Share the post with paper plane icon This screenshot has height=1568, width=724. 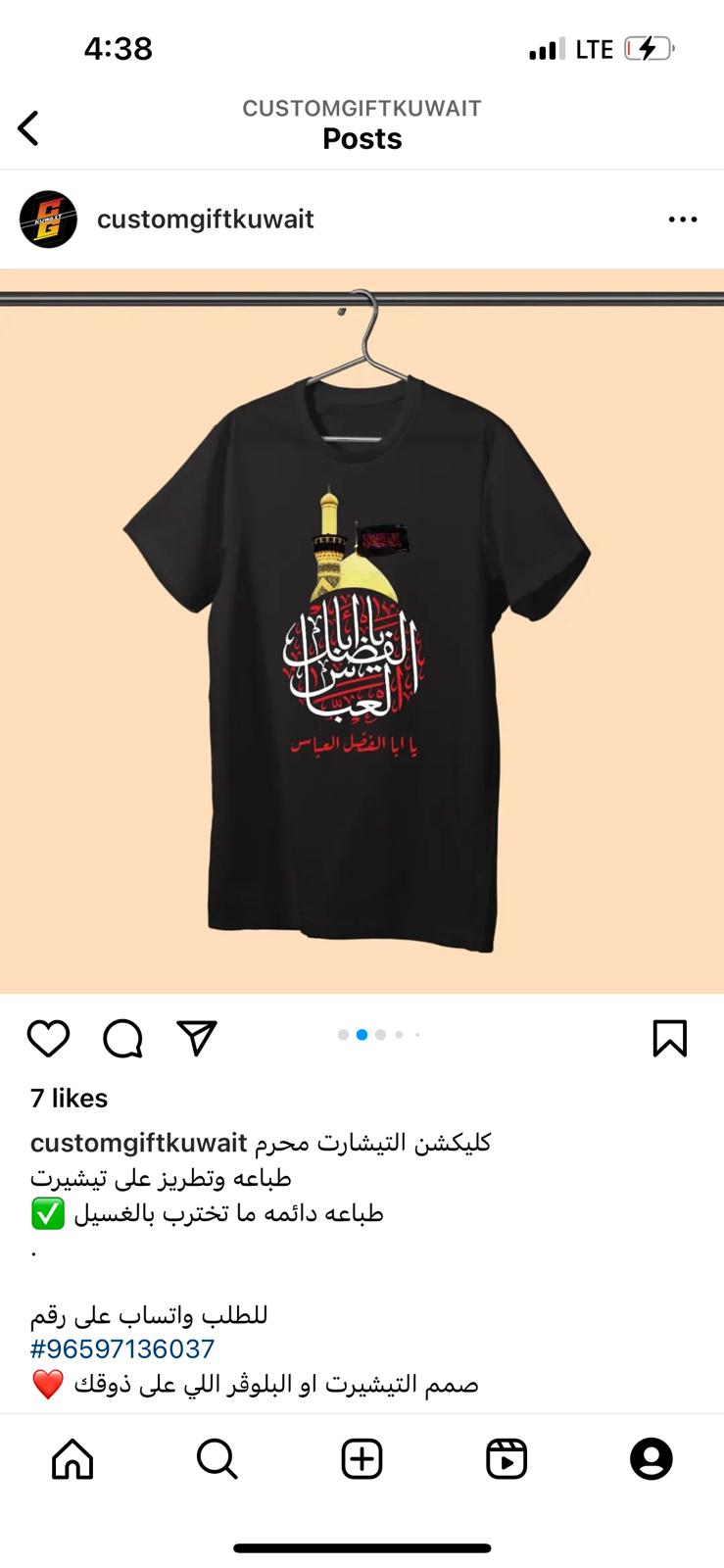click(197, 1038)
